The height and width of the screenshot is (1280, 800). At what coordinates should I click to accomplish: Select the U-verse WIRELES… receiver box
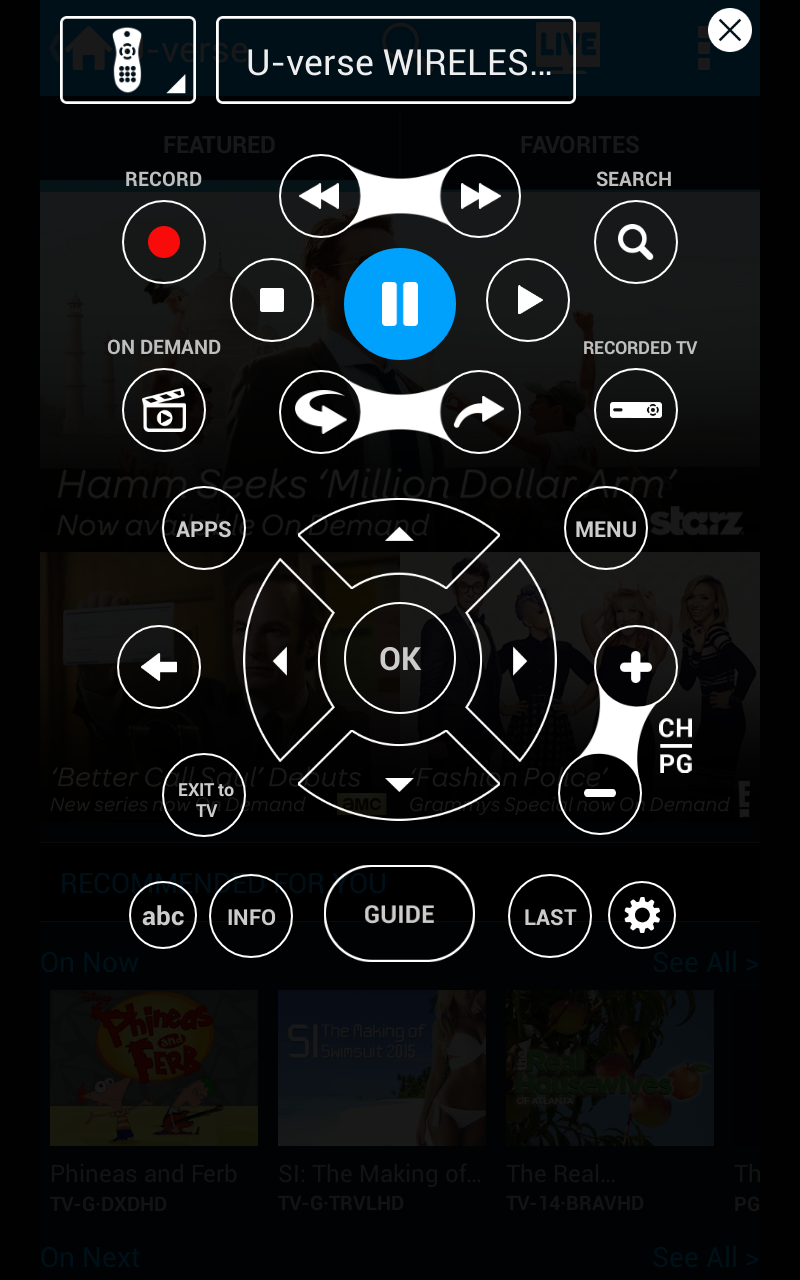click(x=396, y=60)
